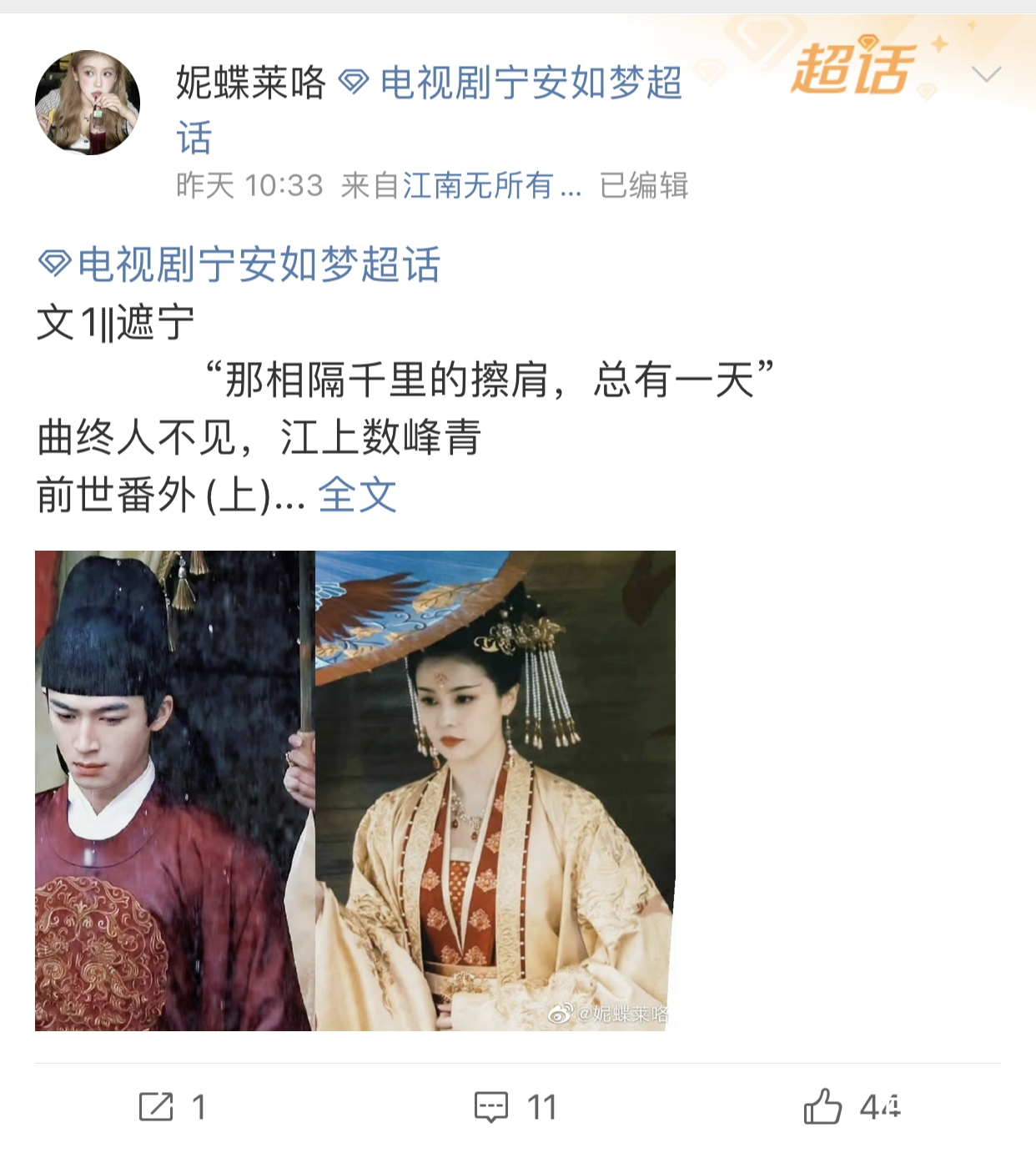This screenshot has width=1036, height=1153.
Task: View the photo of the man in red robe
Action: point(174,790)
